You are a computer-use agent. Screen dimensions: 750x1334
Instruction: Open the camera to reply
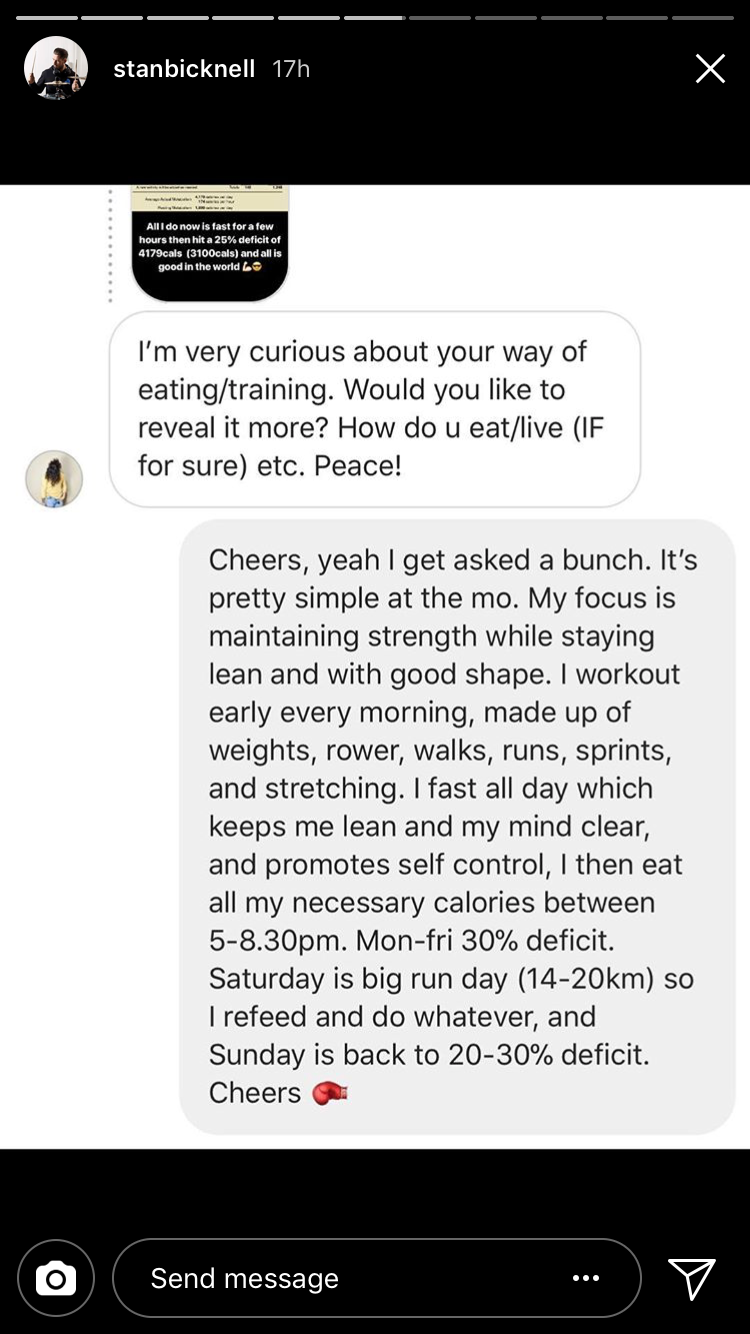click(56, 1278)
